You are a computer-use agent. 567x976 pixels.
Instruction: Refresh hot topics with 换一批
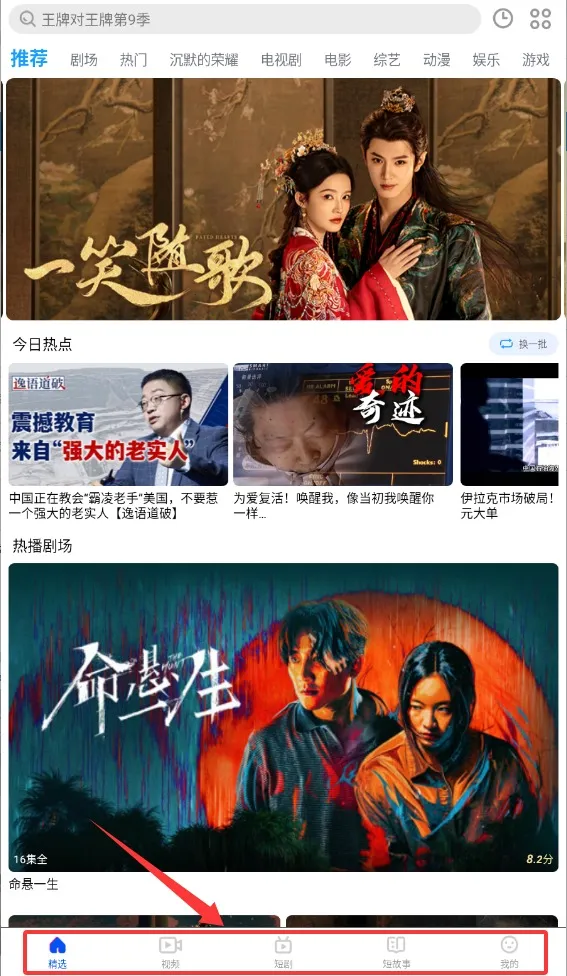click(523, 344)
